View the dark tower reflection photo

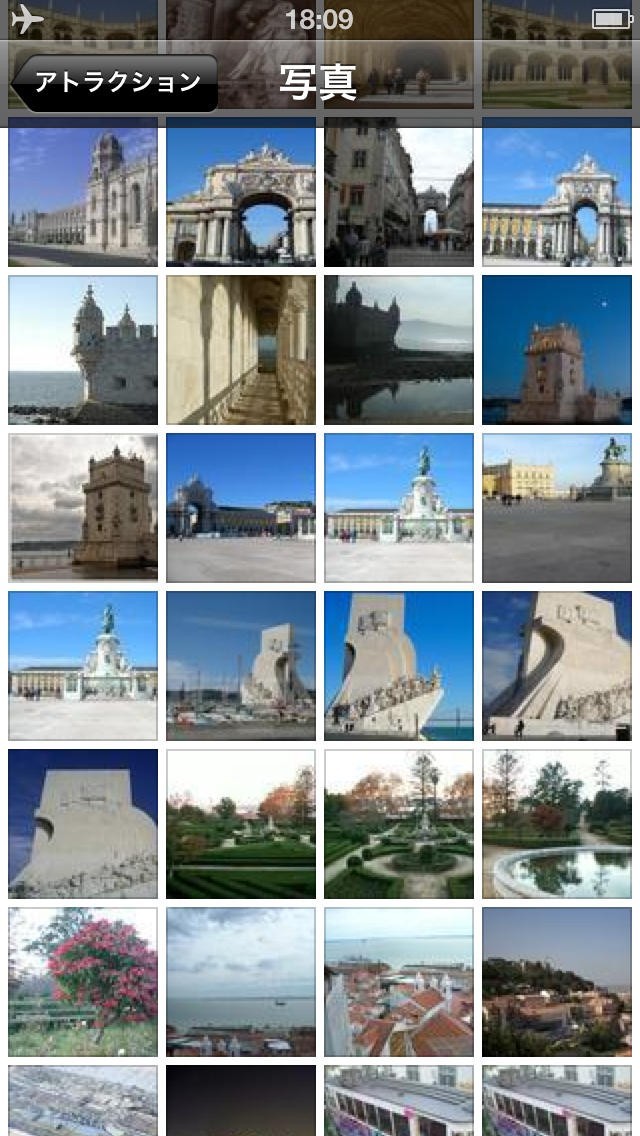click(398, 350)
